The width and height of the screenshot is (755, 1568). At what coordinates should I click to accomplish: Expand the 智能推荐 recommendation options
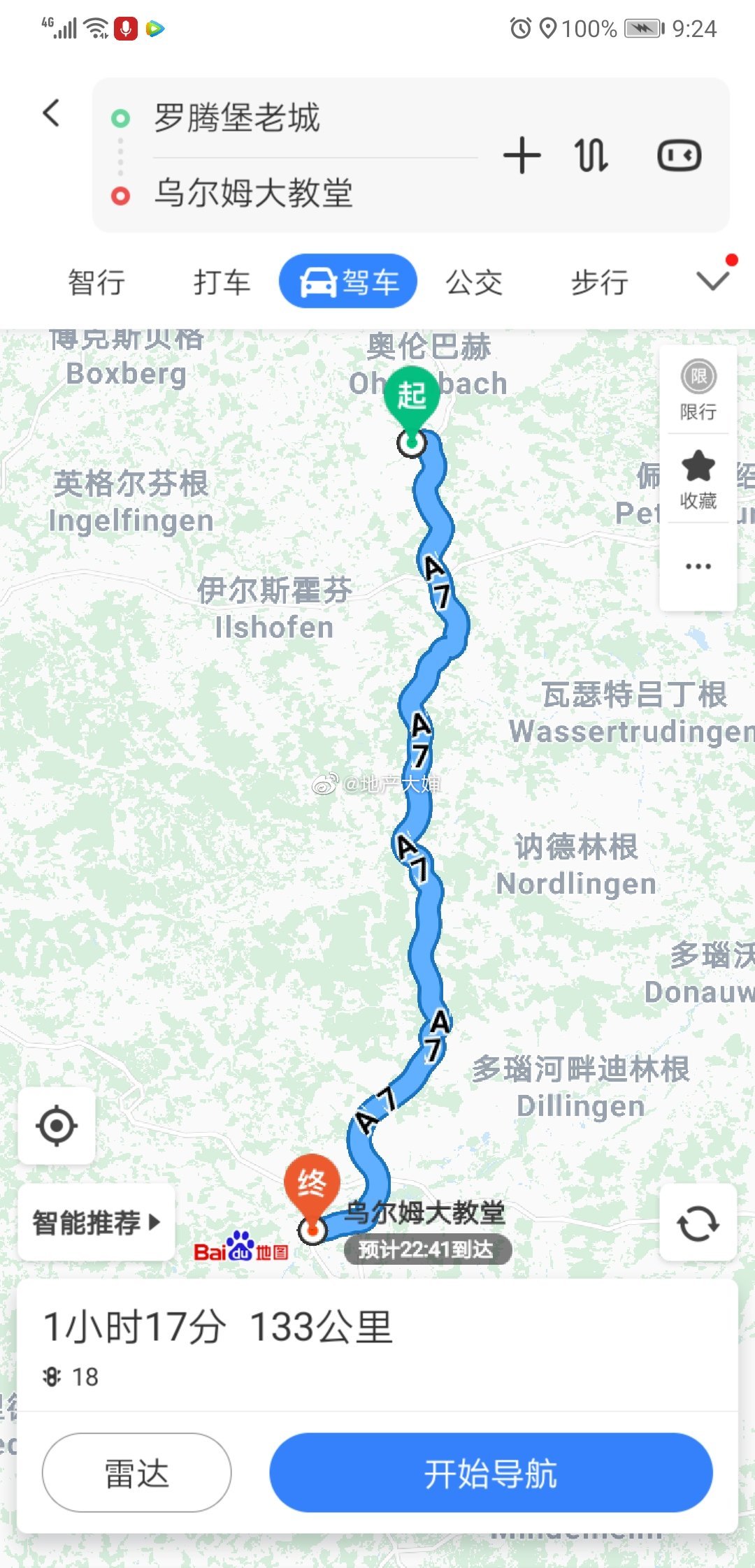click(94, 1222)
